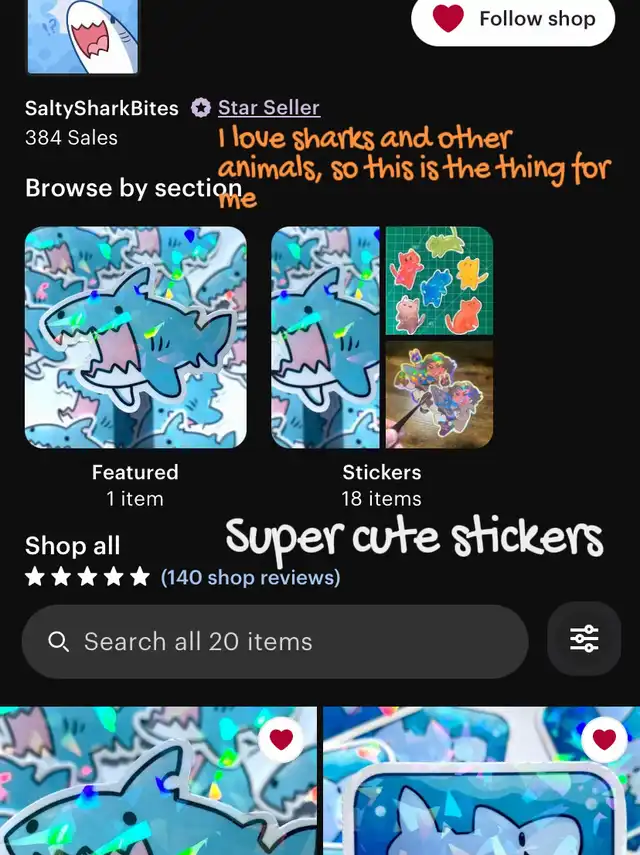Open the holographic shark sticker listing
Screen dimensions: 640x855
150,800
